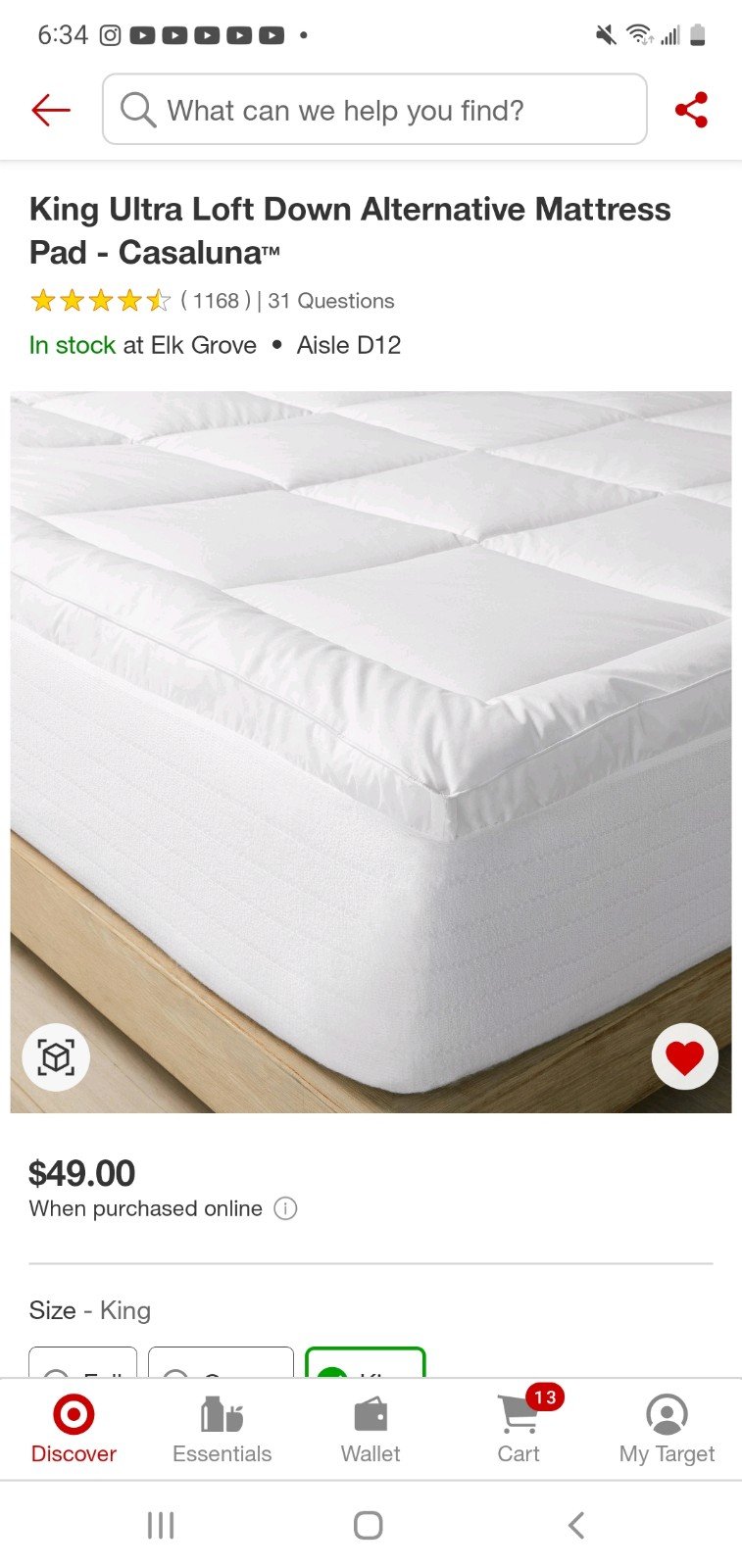The width and height of the screenshot is (742, 1568).
Task: Open the AR view cube icon
Action: pos(56,1057)
